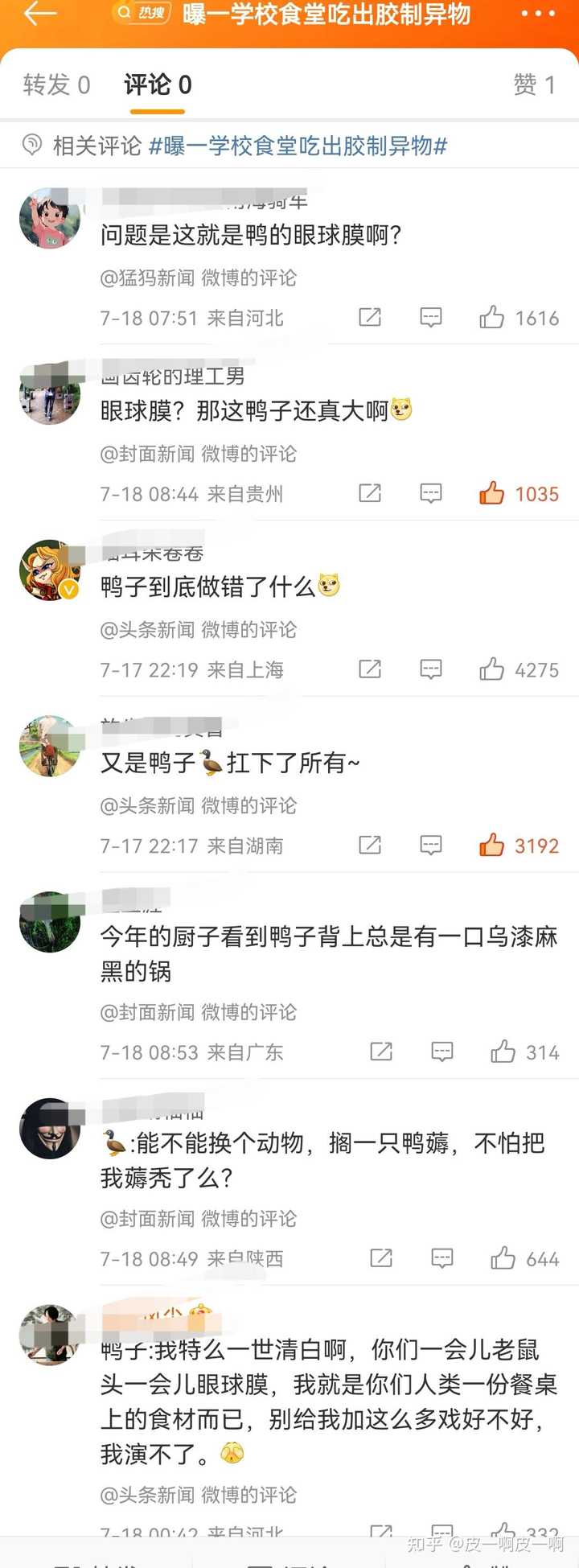The width and height of the screenshot is (579, 1568).
Task: Unlike the comment 眼球膜？那这鸭子还真大啊
Action: (x=492, y=493)
